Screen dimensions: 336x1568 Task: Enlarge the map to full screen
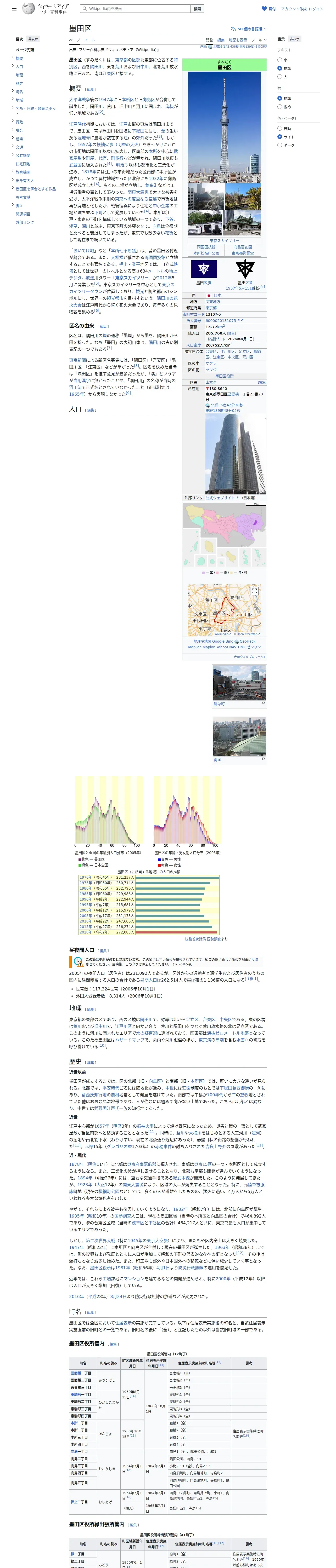[x=254, y=591]
